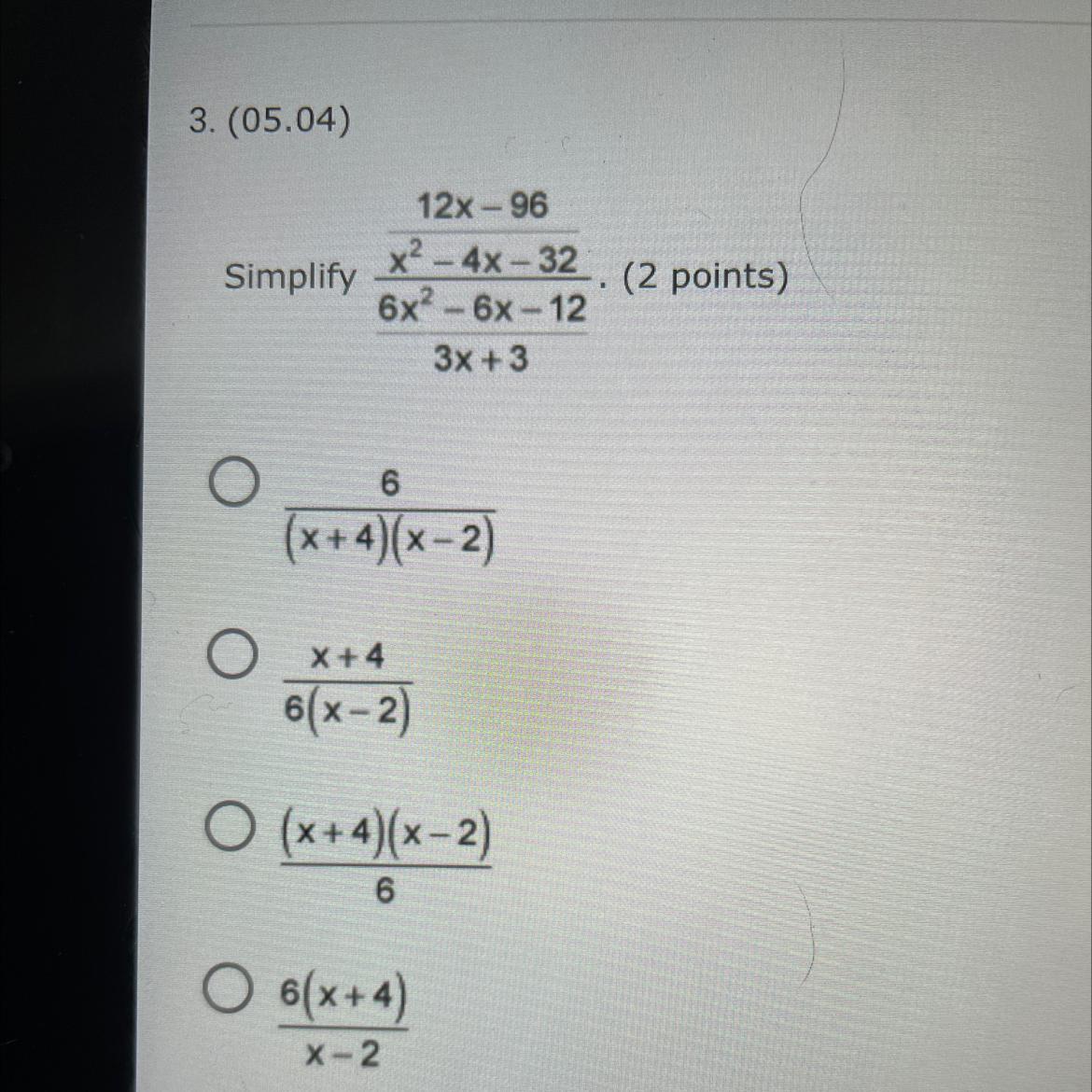Mark the option 6(x+4) over x−2

click(227, 988)
